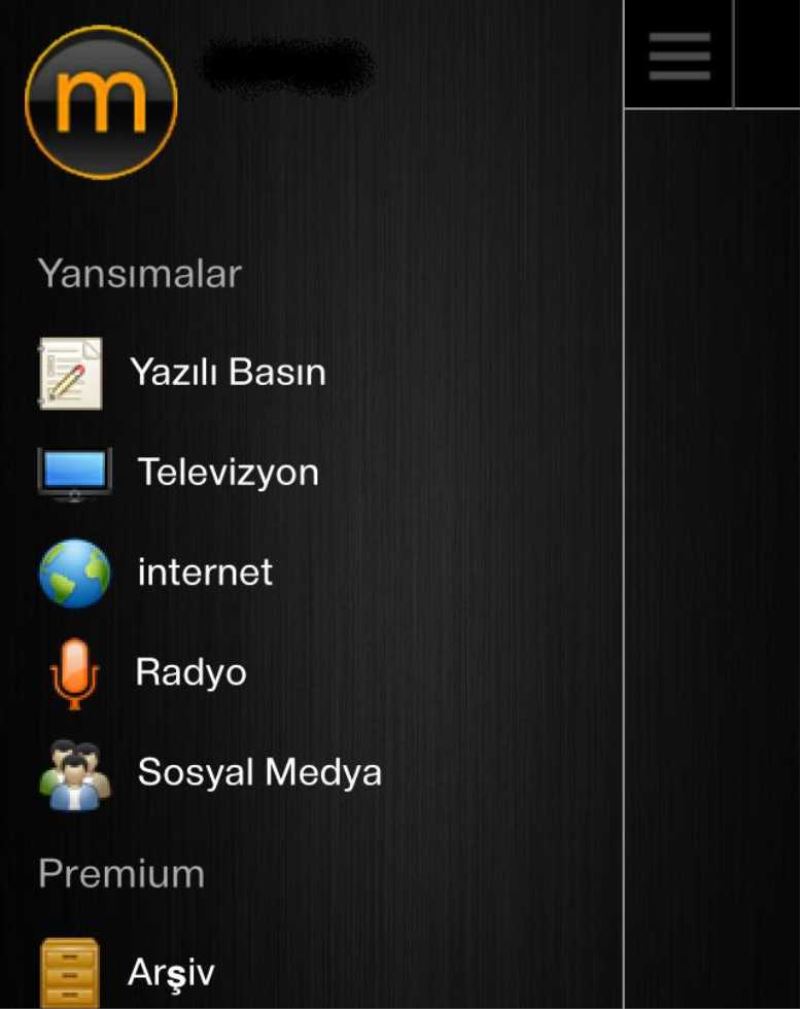This screenshot has height=1009, width=800.
Task: Tap the hamburger menu button
Action: click(x=679, y=55)
